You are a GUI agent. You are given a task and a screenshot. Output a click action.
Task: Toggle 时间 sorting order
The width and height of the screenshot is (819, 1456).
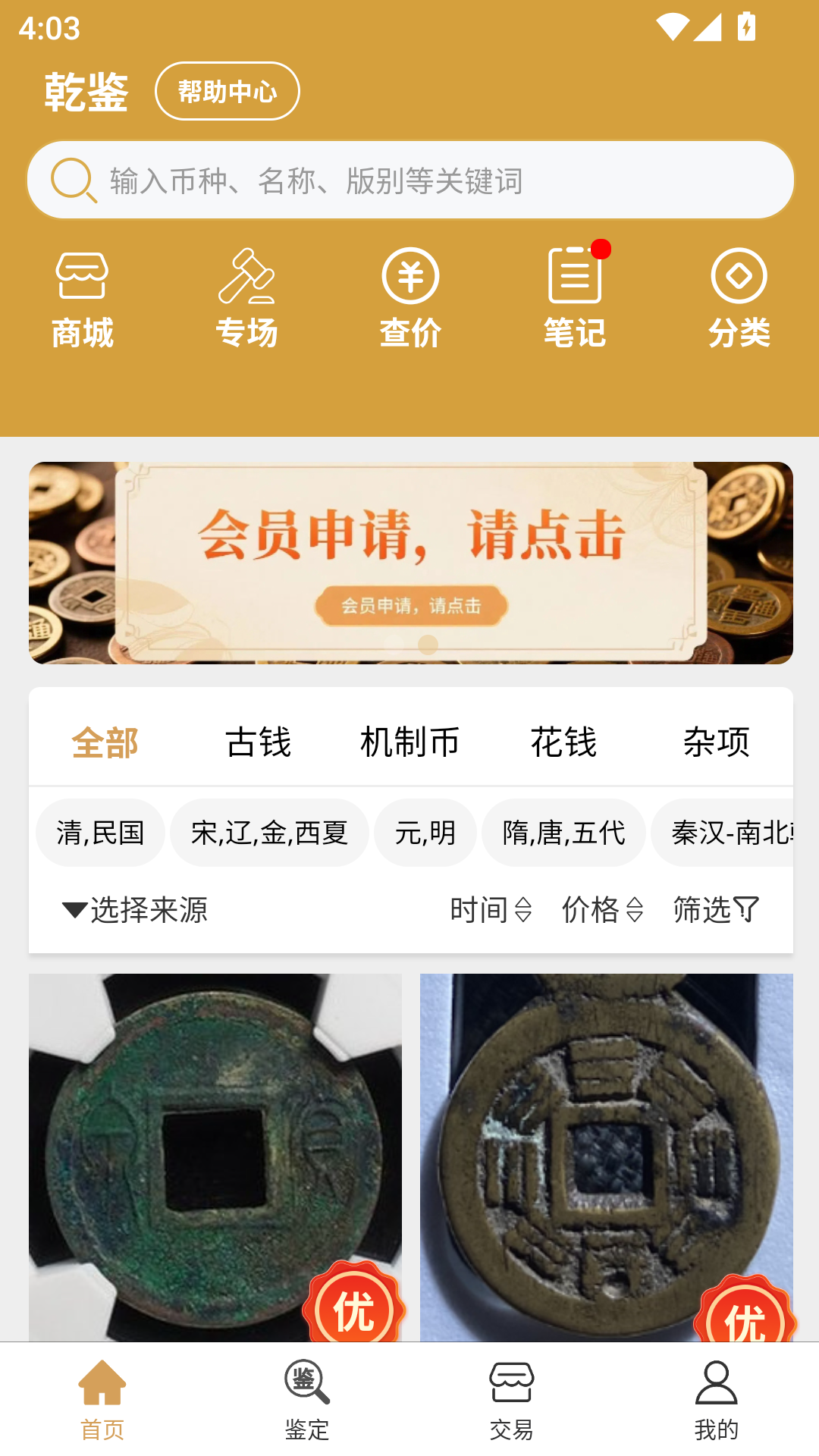(489, 909)
